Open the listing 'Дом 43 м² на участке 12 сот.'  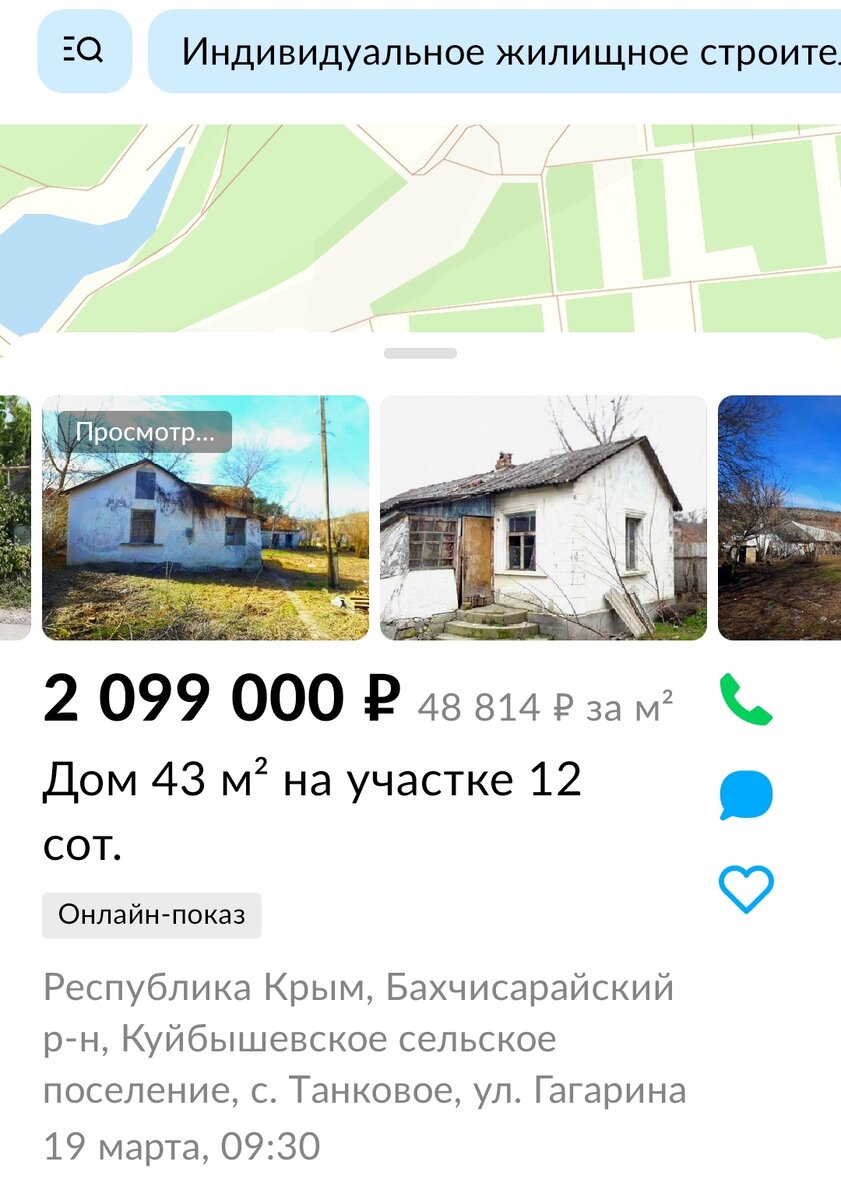pyautogui.click(x=311, y=810)
